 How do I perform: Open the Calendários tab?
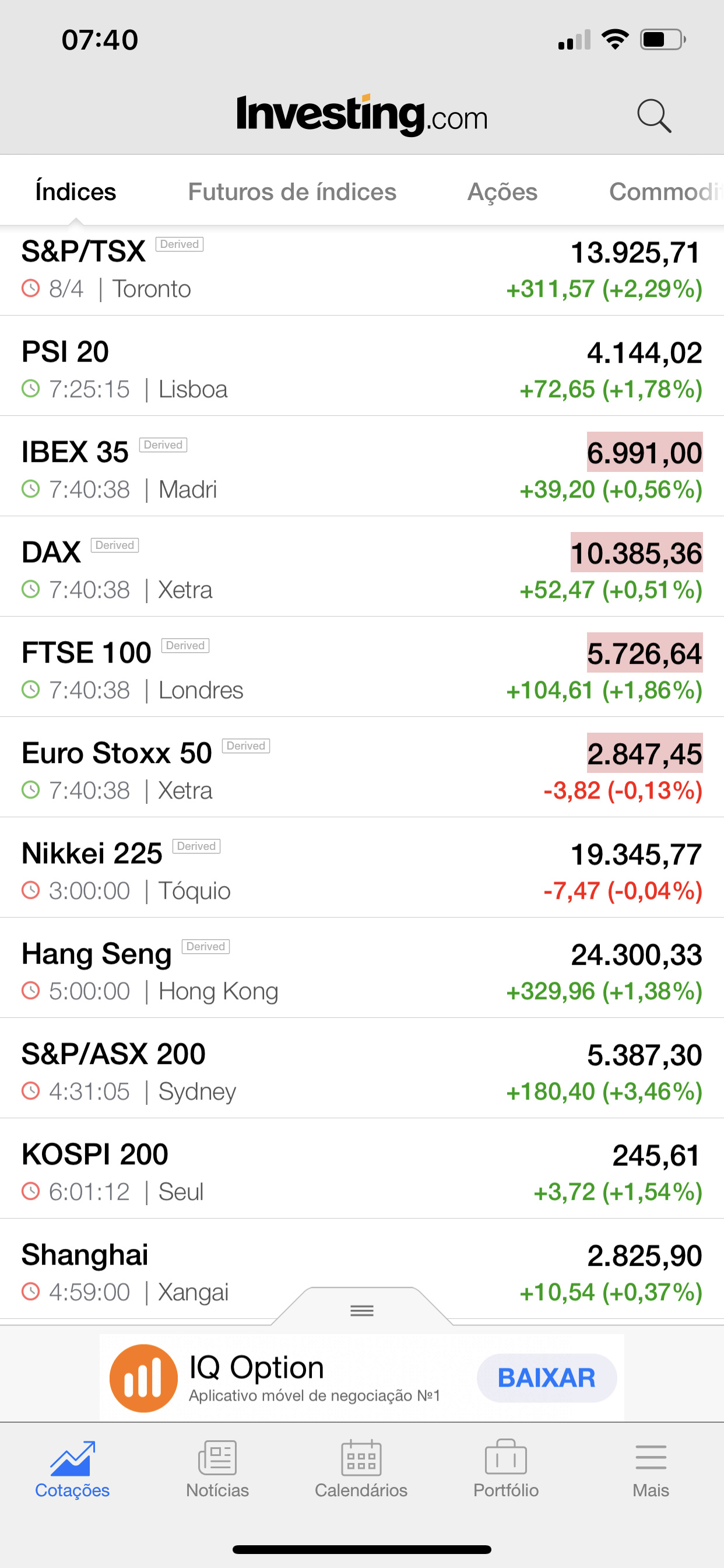(361, 1469)
